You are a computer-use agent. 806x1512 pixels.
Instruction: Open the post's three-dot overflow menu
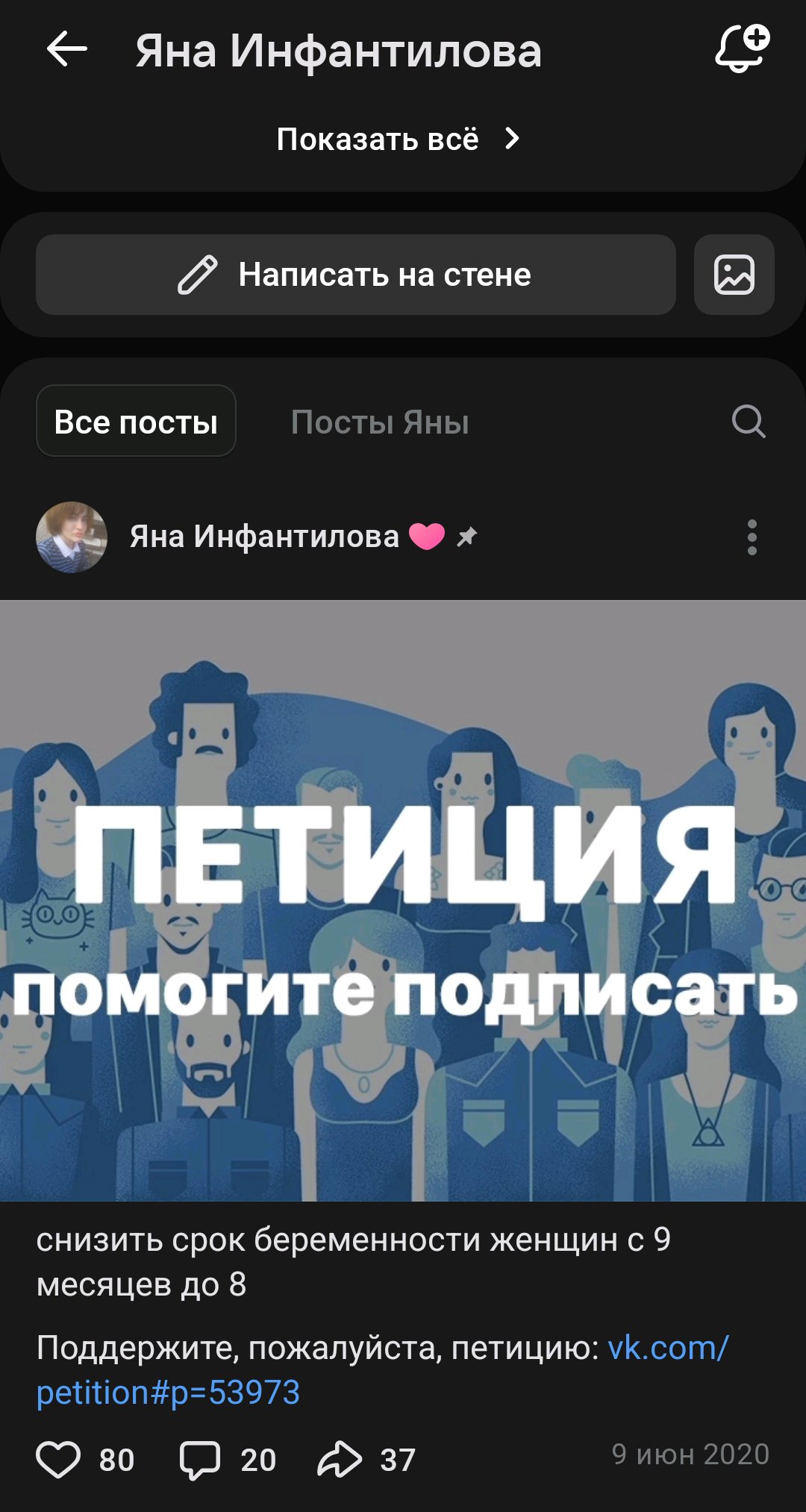pos(752,537)
